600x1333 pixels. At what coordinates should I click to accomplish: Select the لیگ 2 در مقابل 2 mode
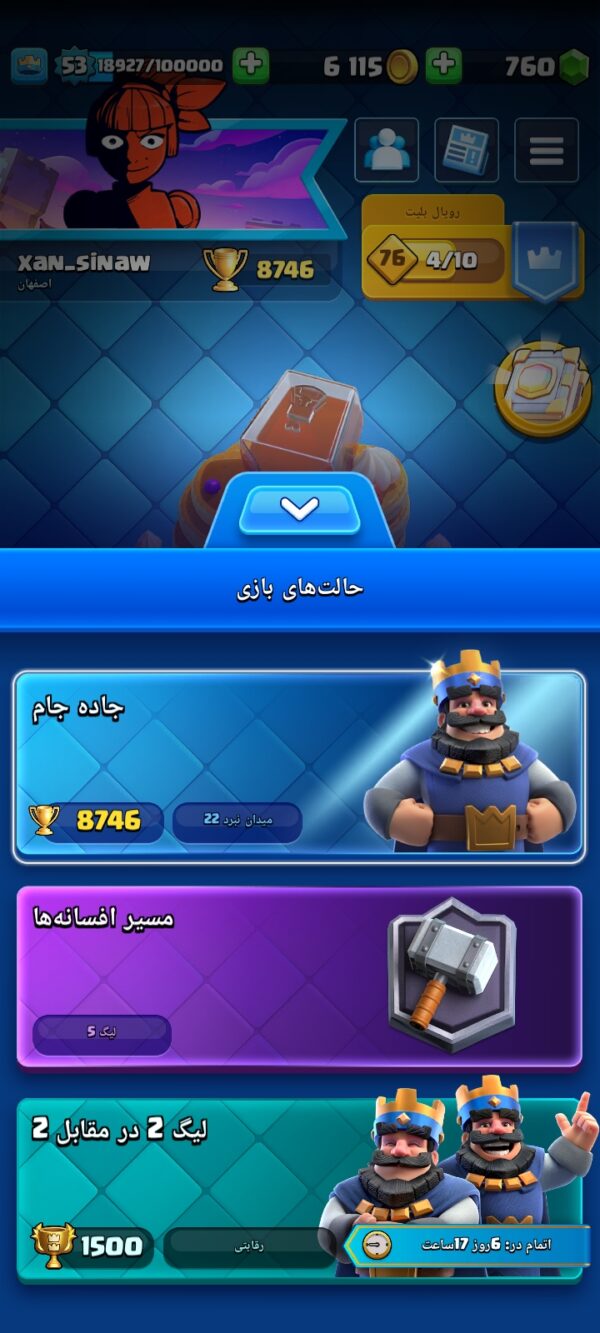298,1188
